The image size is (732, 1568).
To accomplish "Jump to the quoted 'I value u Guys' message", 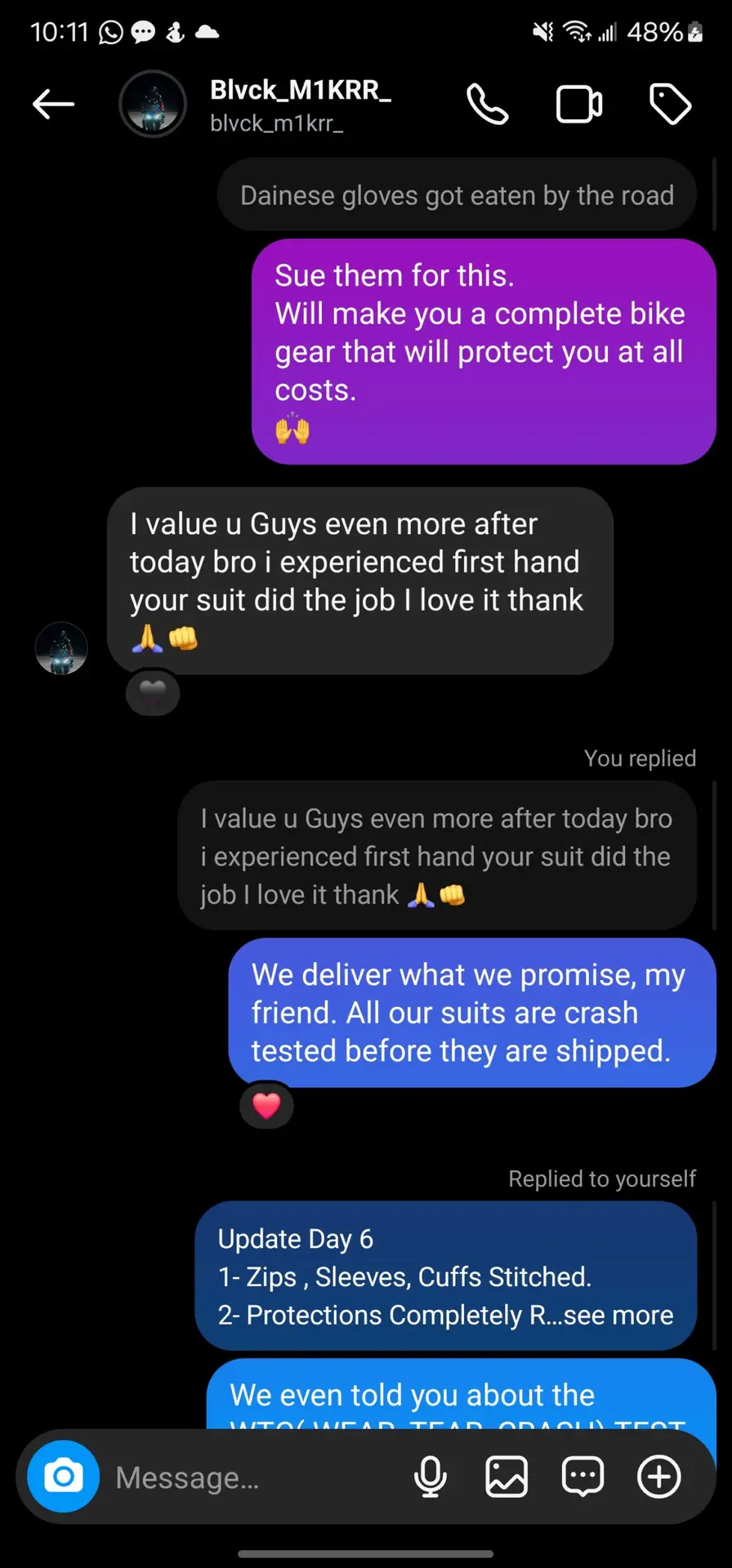I will 437,856.
